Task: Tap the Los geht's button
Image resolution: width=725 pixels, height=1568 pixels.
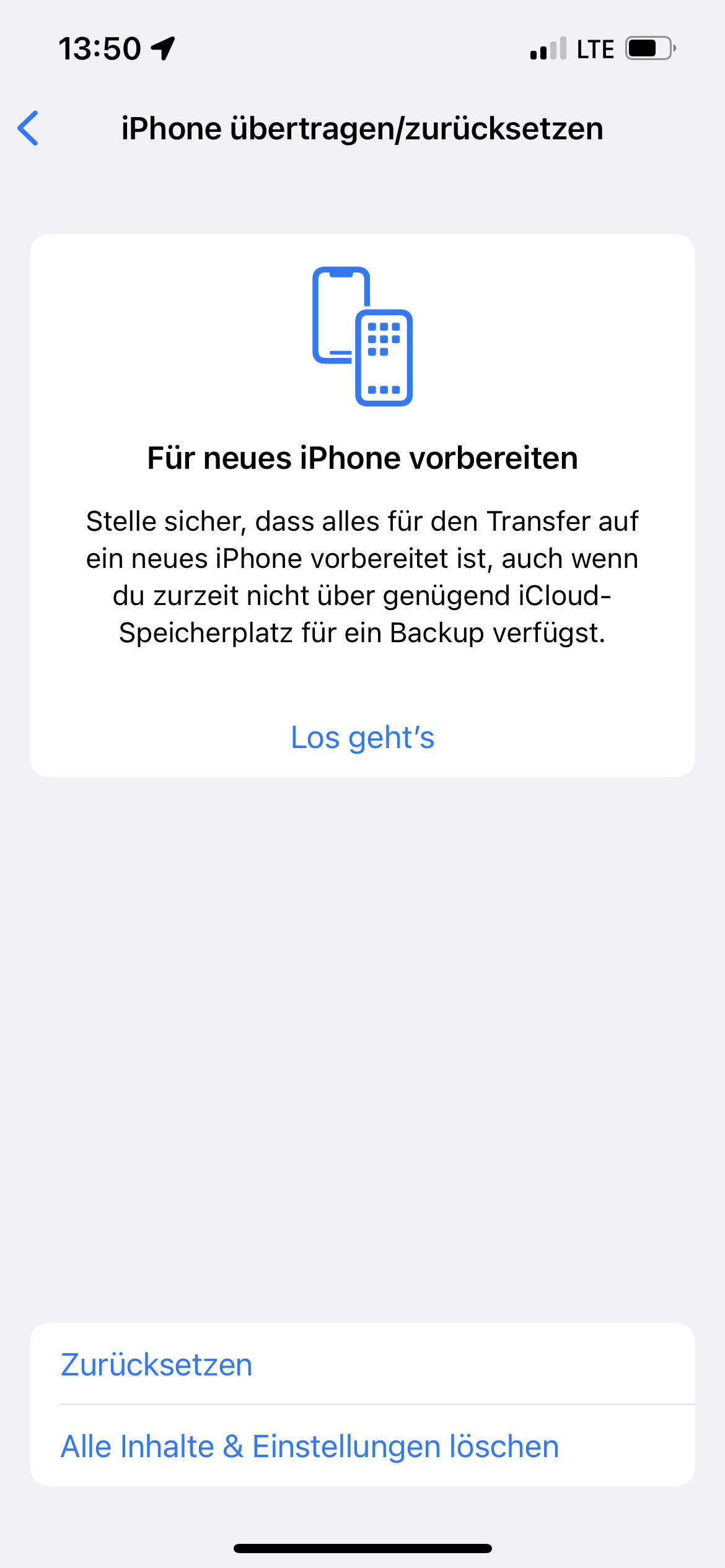Action: click(362, 738)
